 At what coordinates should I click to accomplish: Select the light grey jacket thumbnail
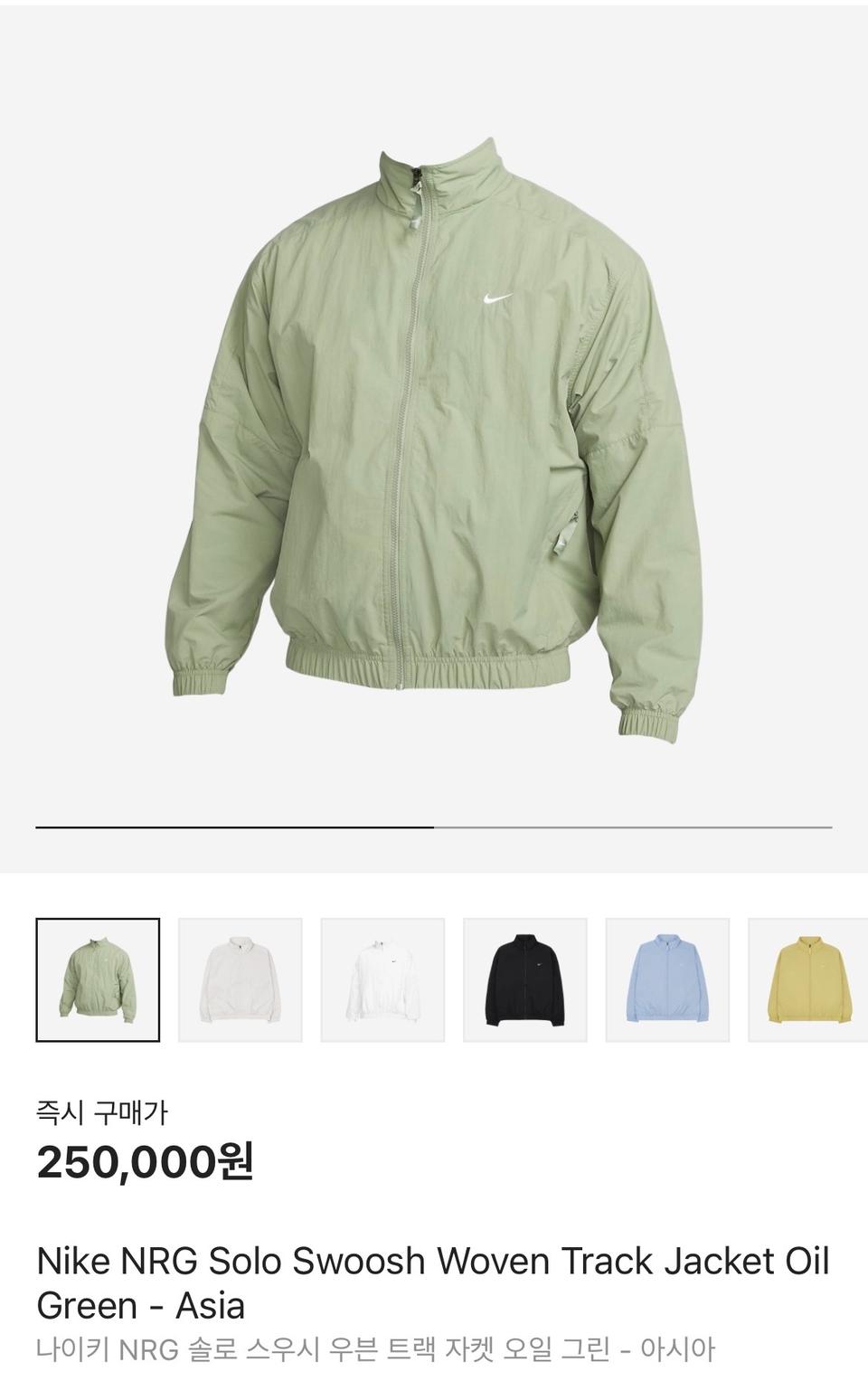[x=240, y=979]
